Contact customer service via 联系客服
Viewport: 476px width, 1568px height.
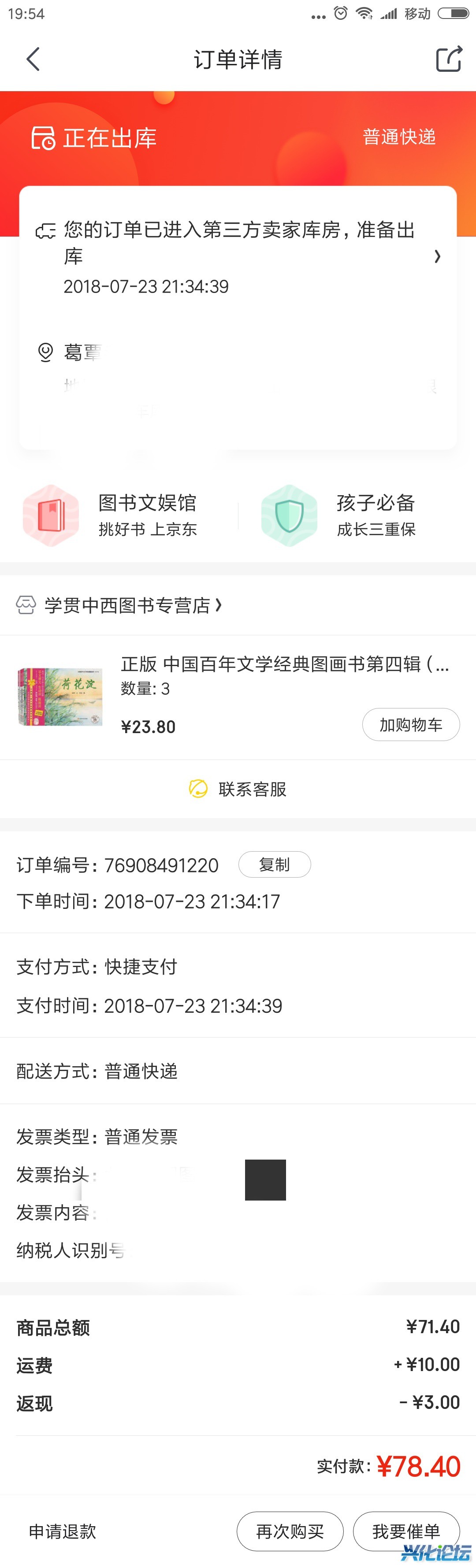[x=238, y=789]
